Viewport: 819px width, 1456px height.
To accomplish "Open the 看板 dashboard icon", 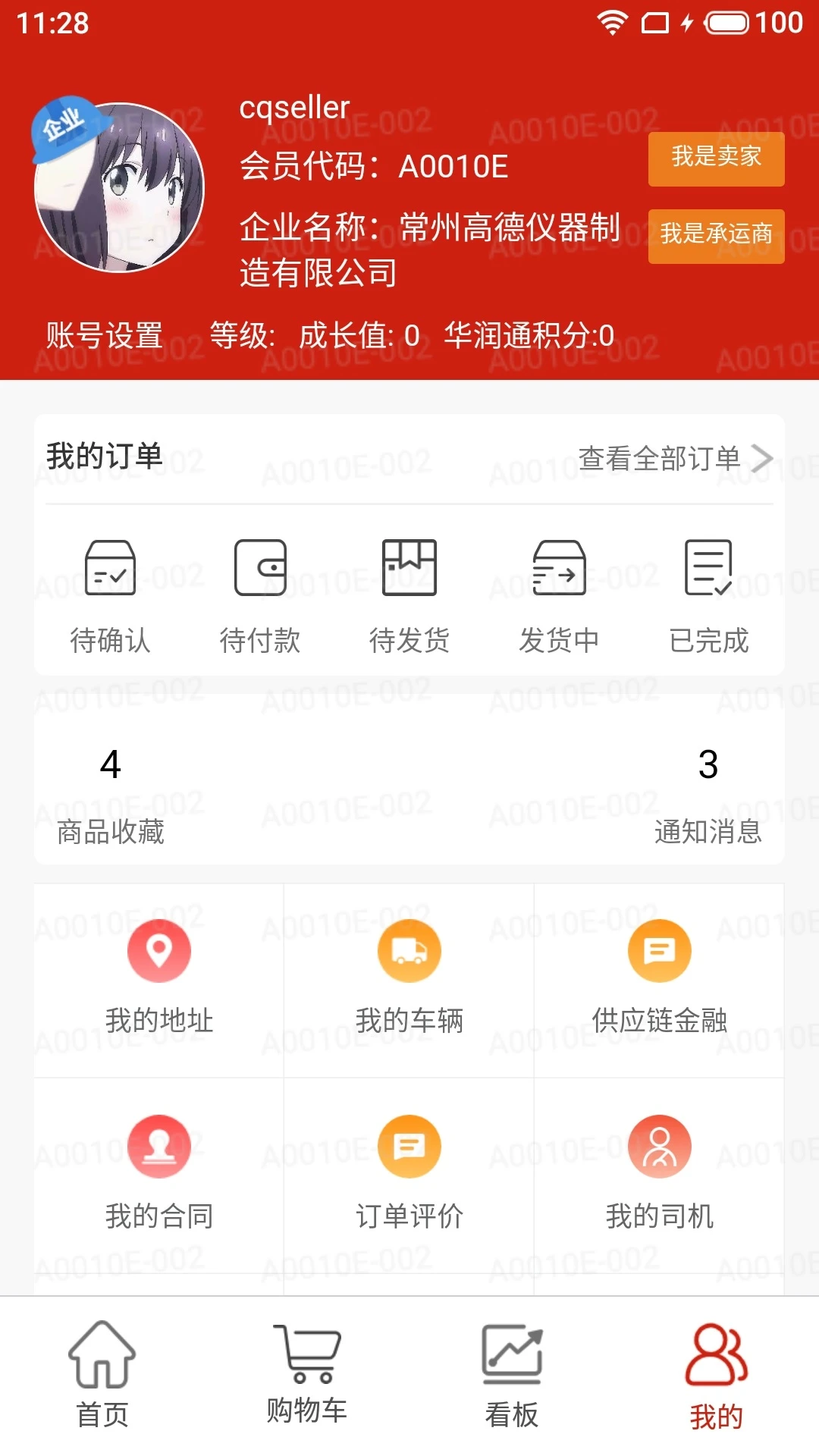I will point(511,1365).
